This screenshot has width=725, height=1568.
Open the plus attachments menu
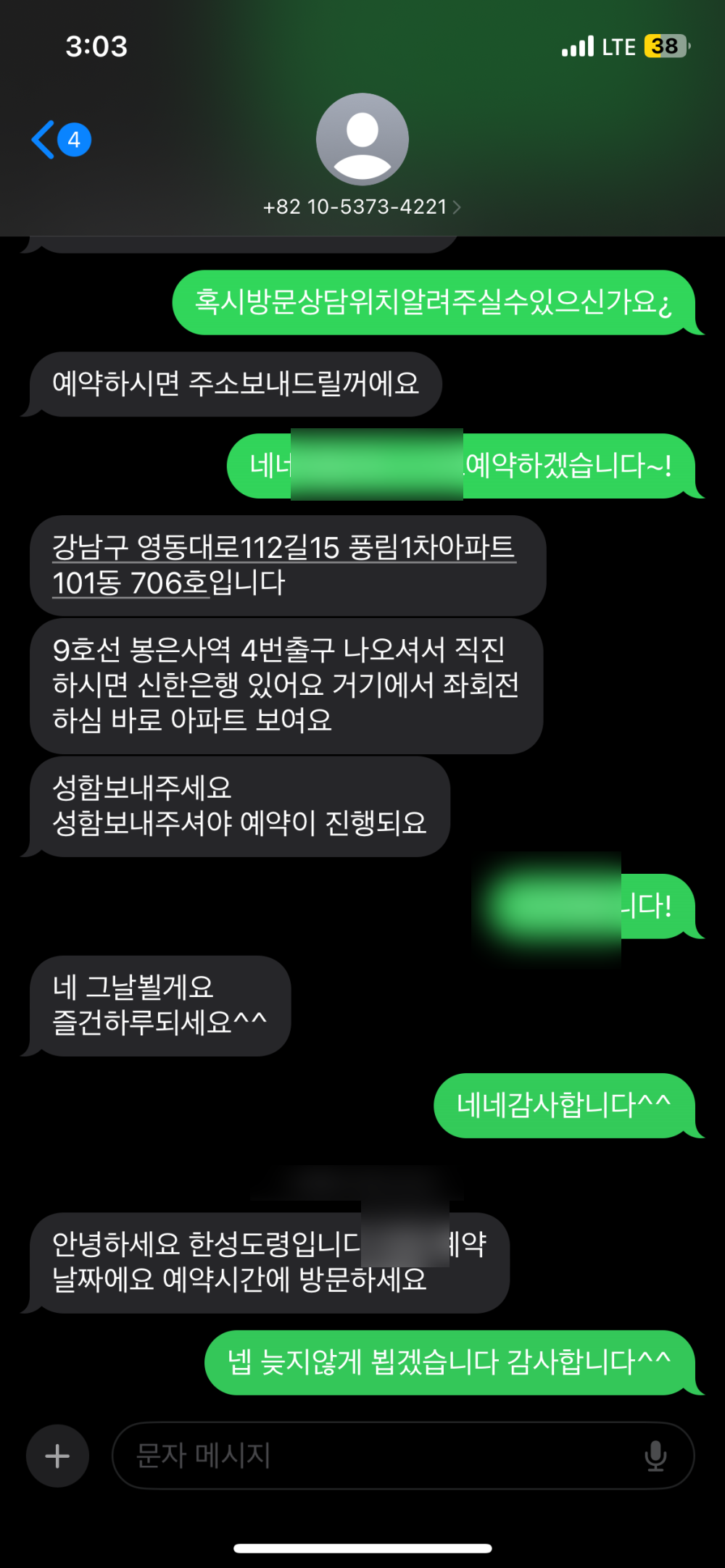58,1456
